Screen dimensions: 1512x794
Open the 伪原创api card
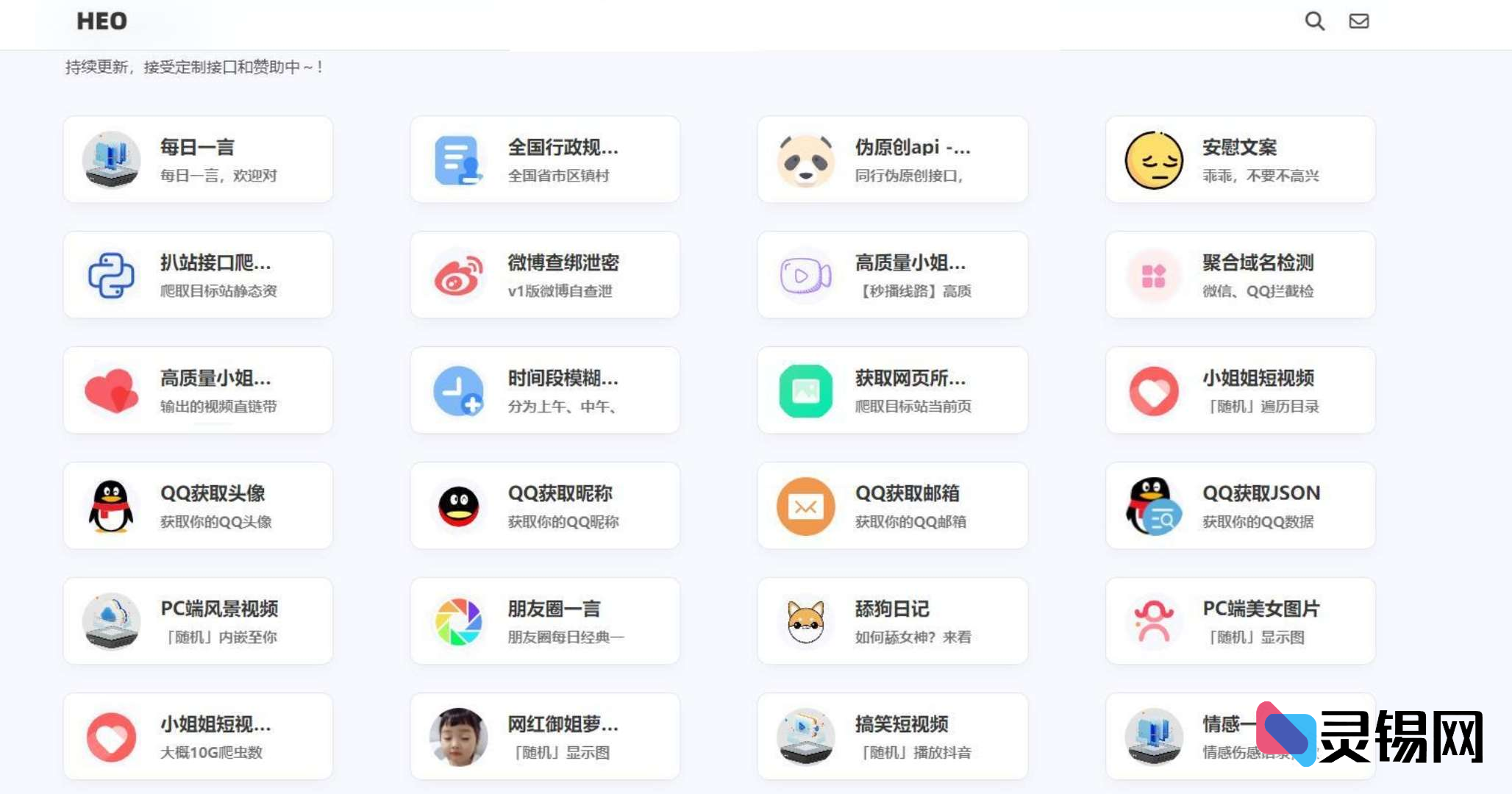892,160
